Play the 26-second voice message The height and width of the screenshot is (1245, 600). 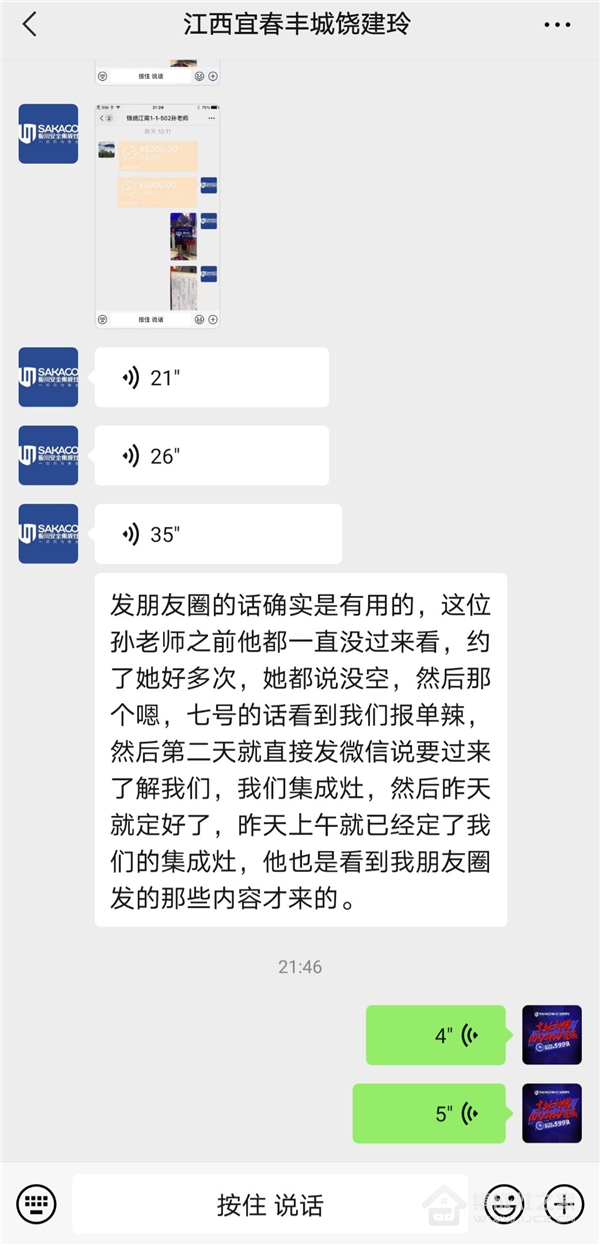coord(212,456)
